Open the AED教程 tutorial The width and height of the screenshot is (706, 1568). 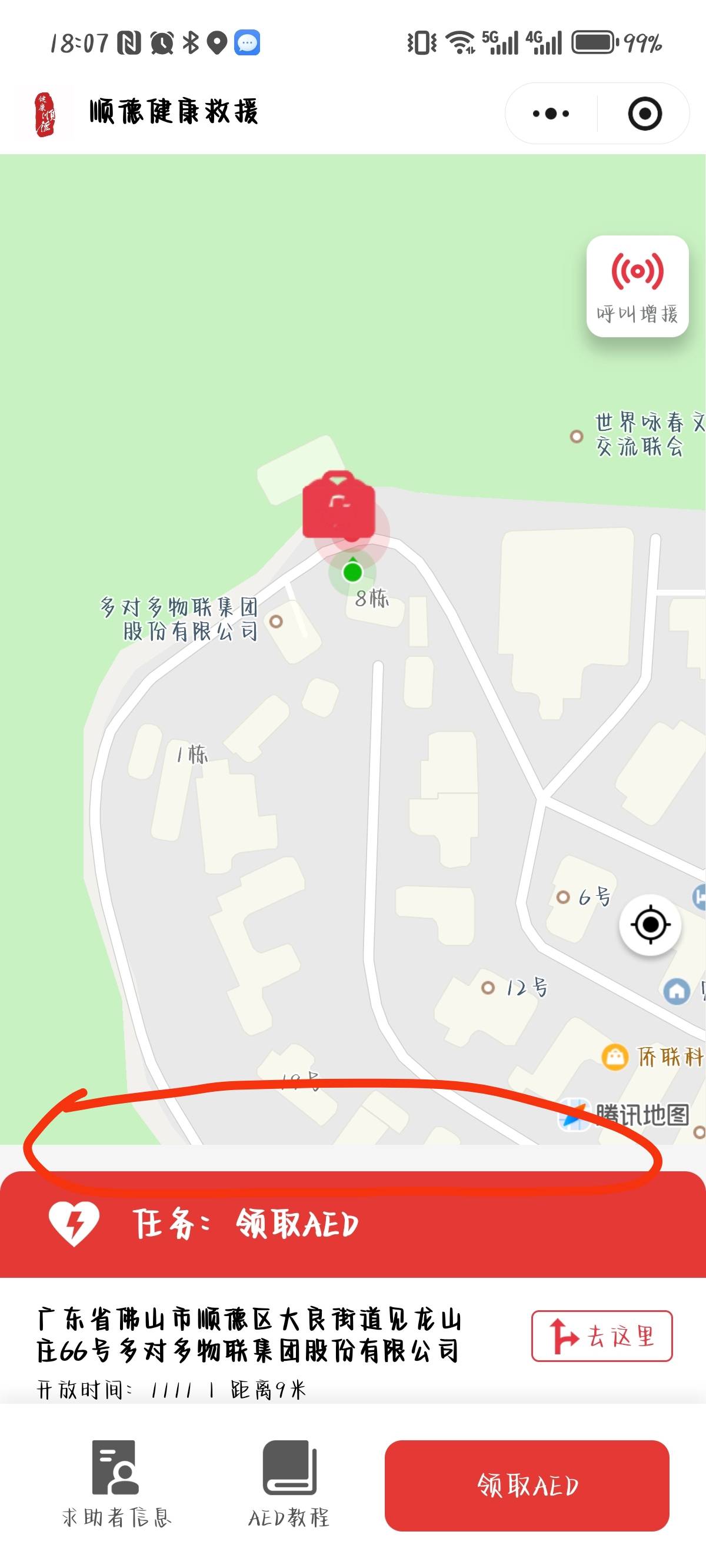coord(289,1483)
